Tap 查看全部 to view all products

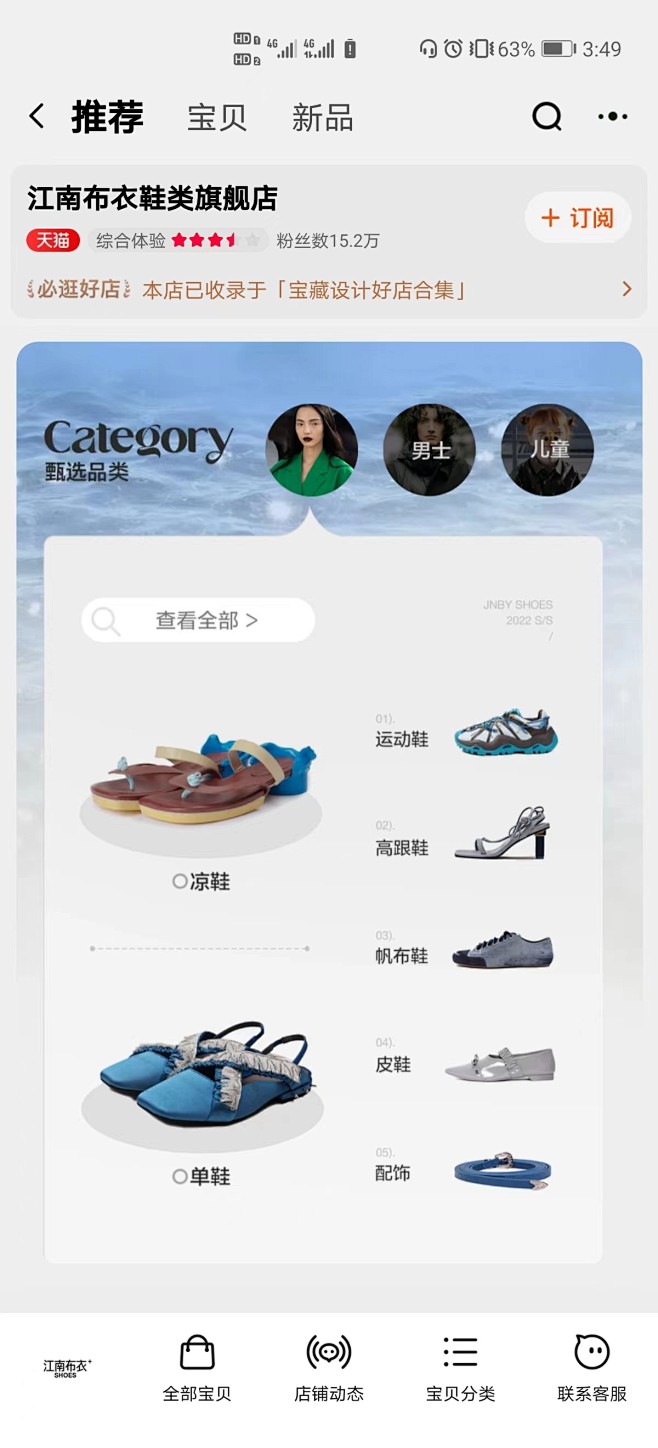pyautogui.click(x=198, y=620)
